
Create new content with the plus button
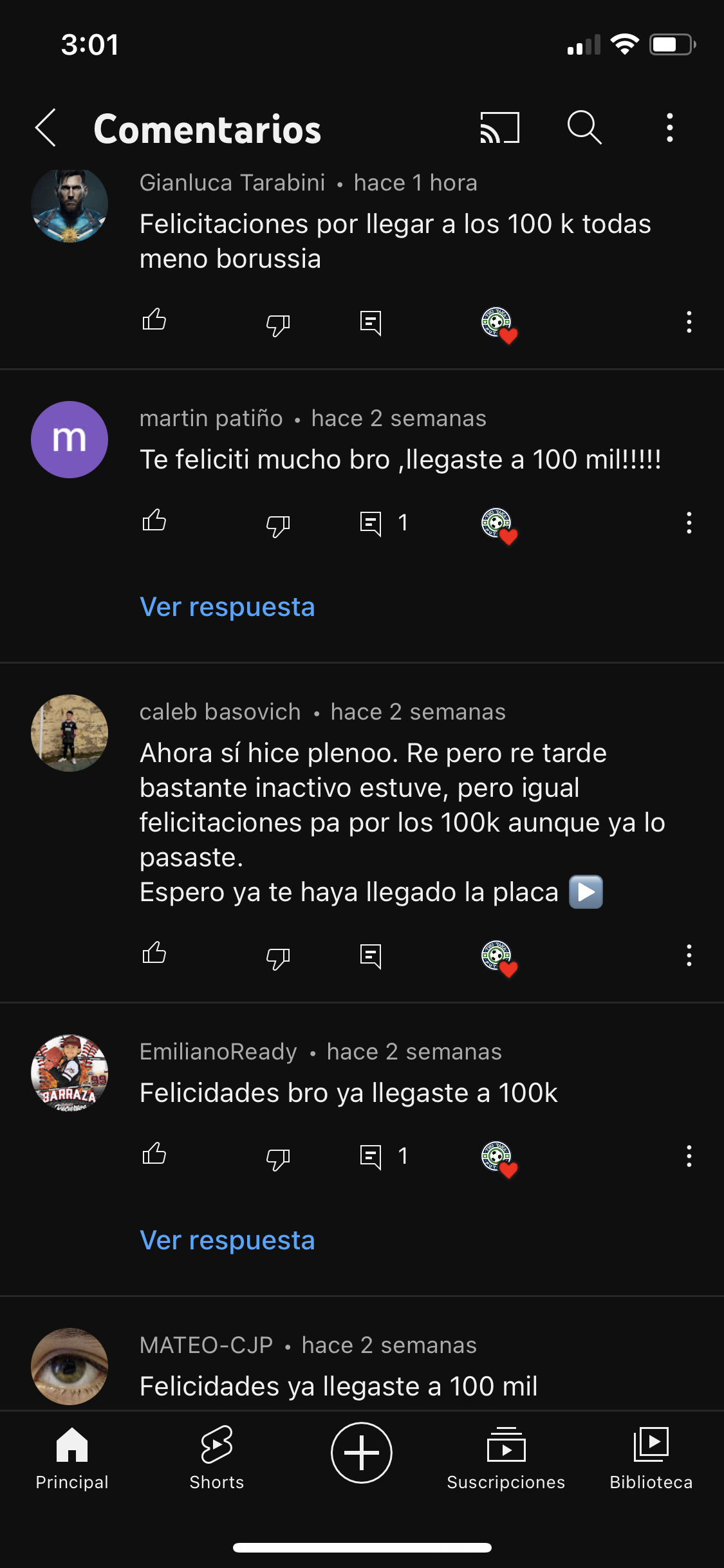pos(362,1453)
